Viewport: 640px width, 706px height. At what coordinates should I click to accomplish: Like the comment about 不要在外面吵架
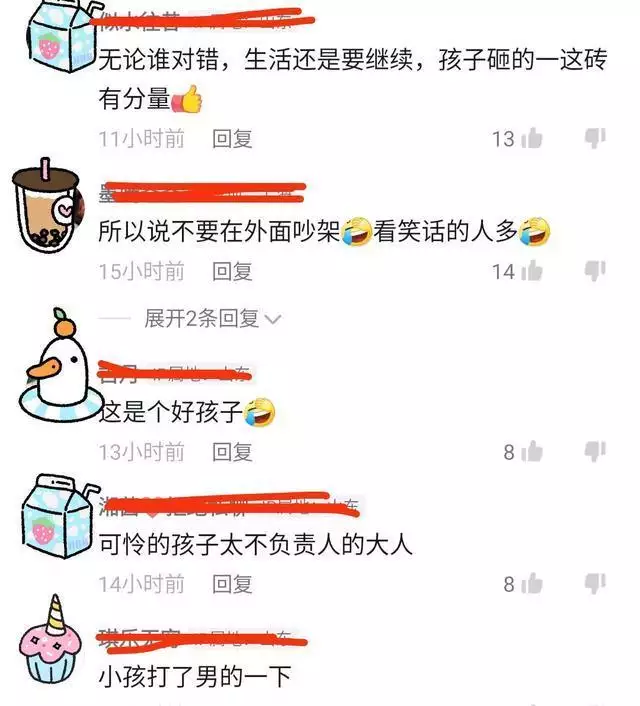point(532,270)
